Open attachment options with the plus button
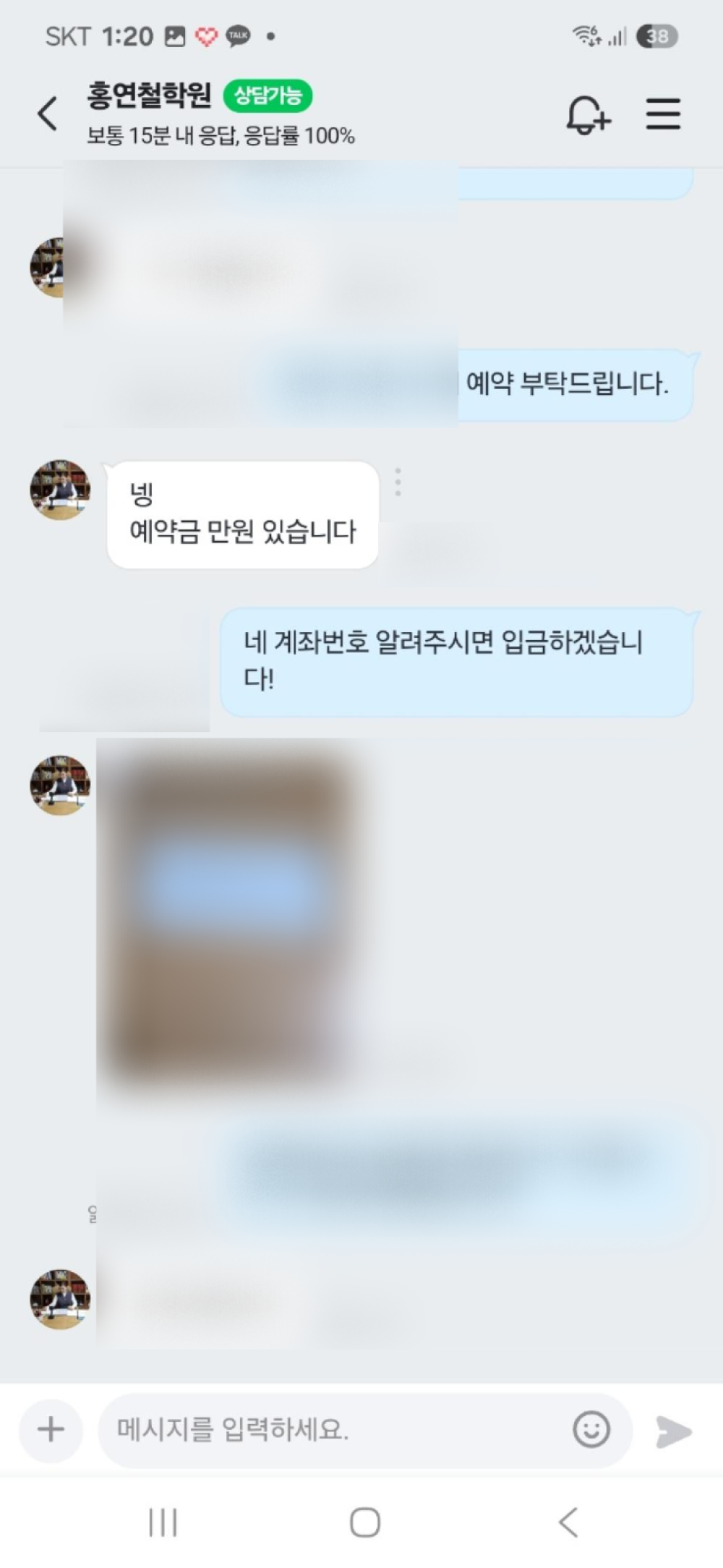Viewport: 723px width, 1568px height. click(x=51, y=1430)
